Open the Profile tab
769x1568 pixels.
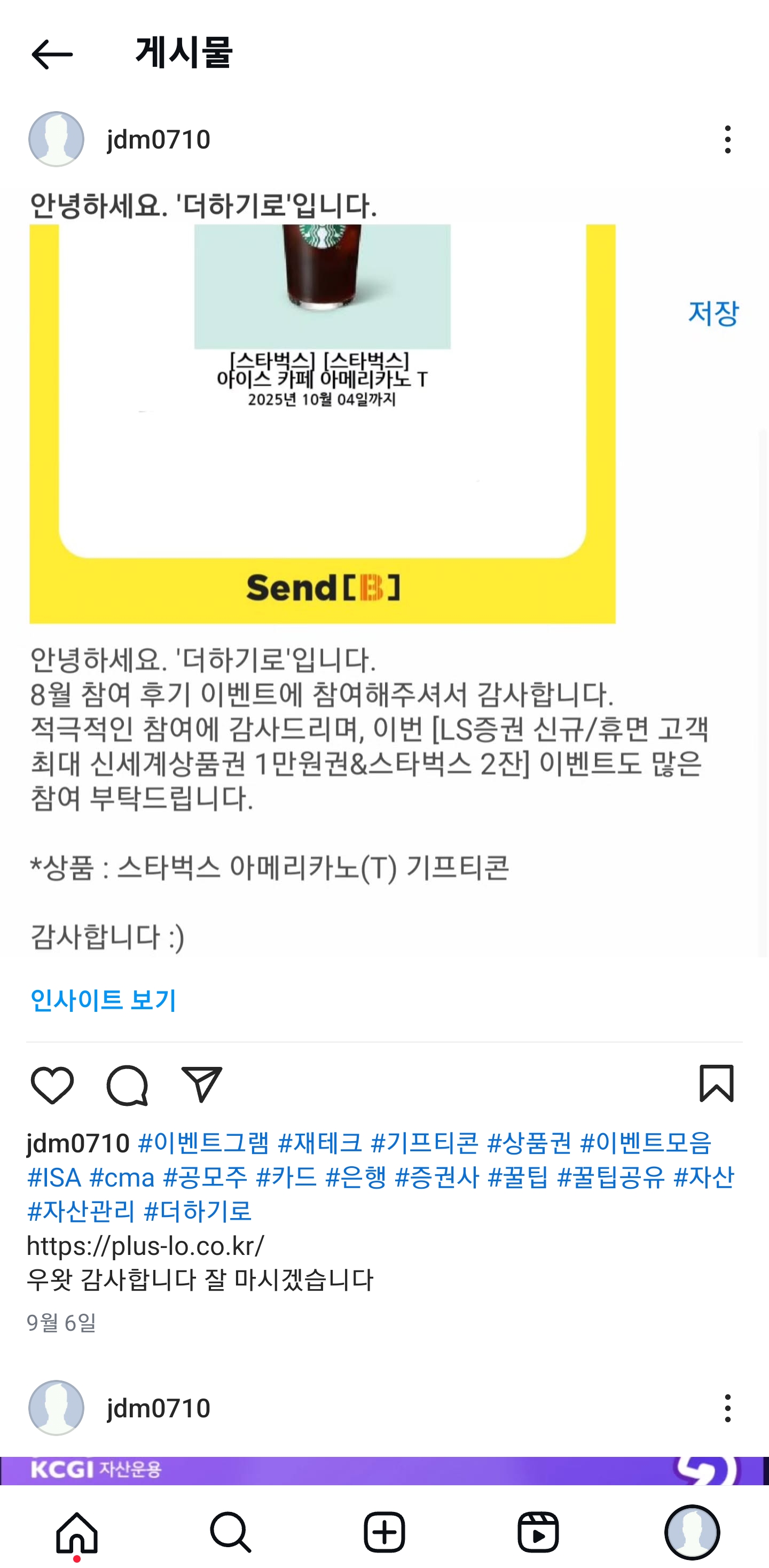(692, 1532)
